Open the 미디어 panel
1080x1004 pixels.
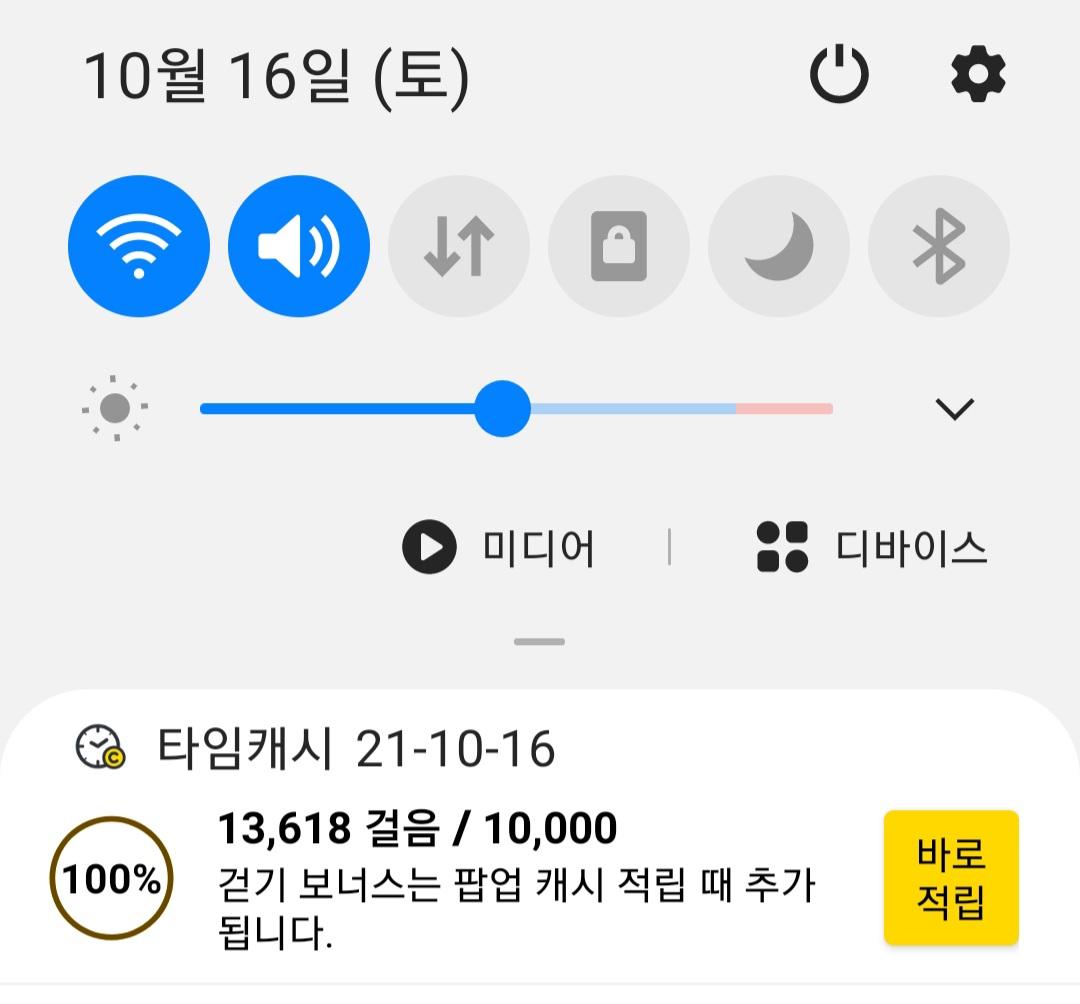point(499,548)
